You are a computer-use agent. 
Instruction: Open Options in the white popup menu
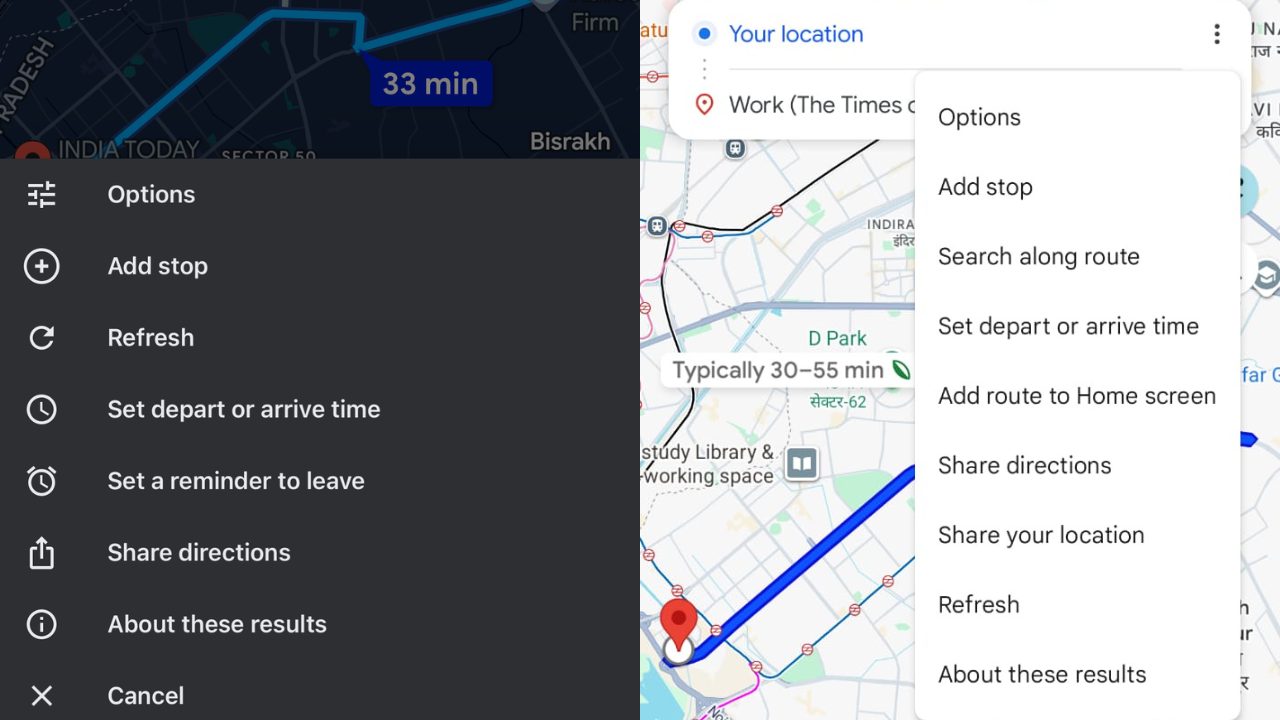coord(979,117)
